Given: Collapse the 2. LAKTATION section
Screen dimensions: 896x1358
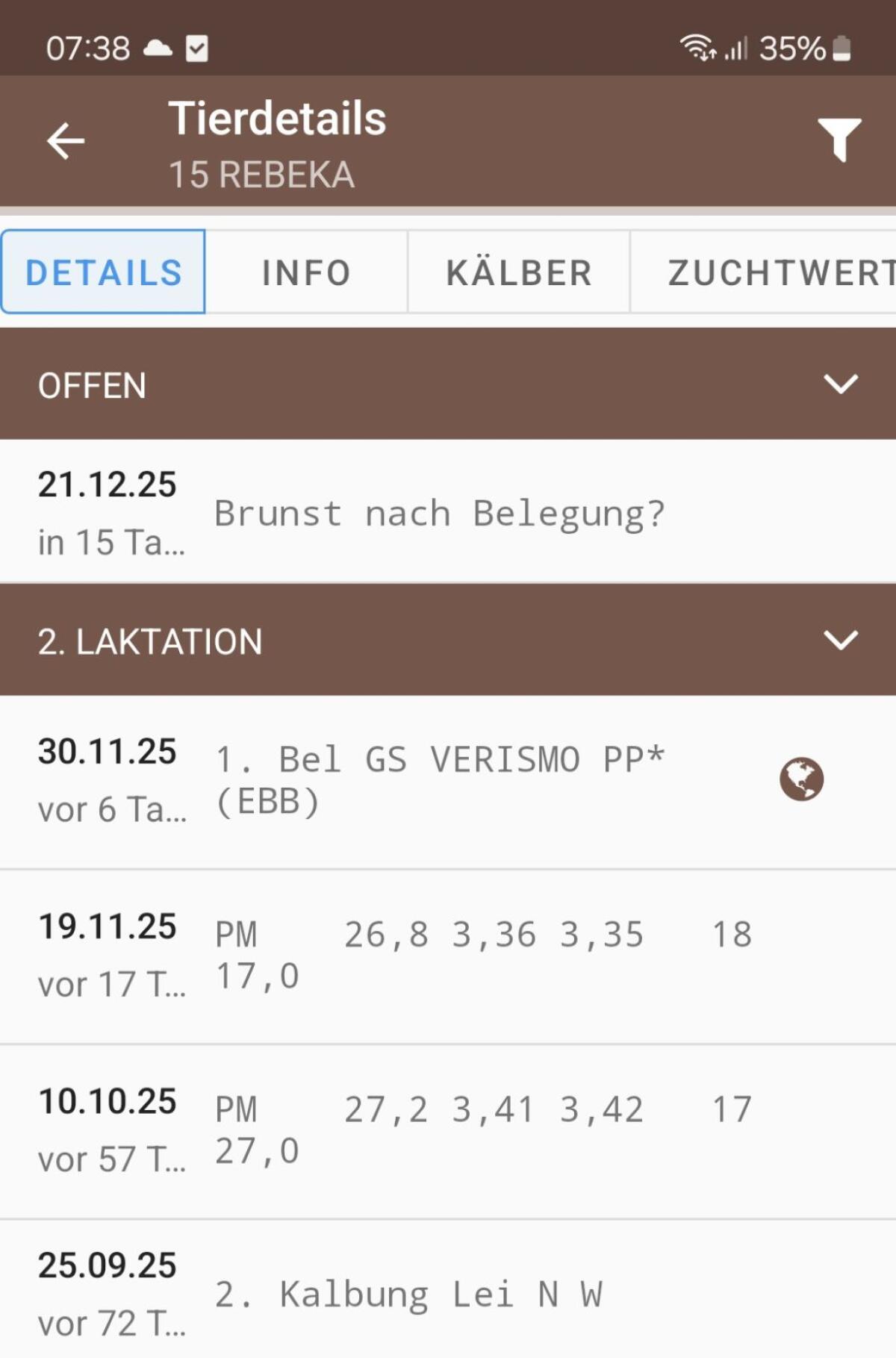Looking at the screenshot, I should click(842, 639).
